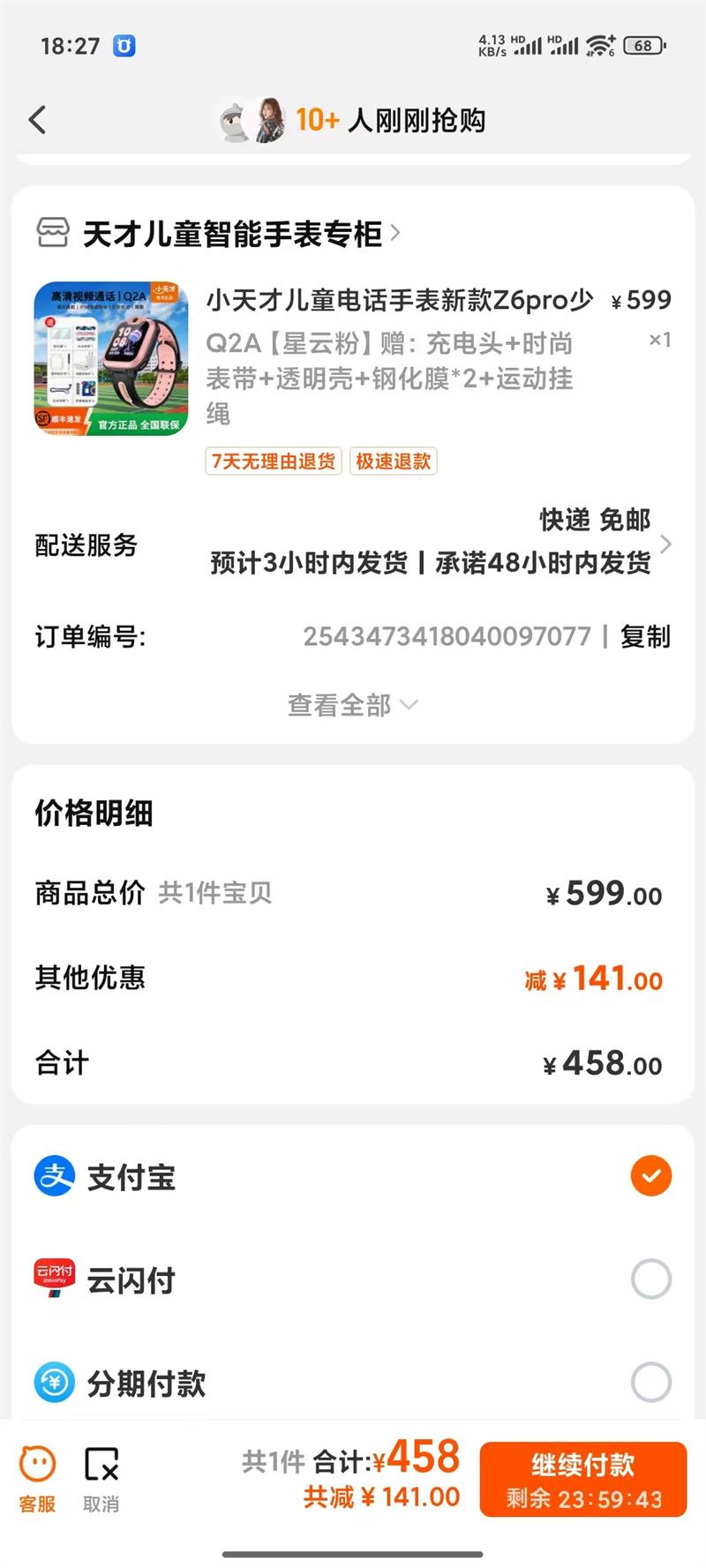Screen dimensions: 706x1568
Task: Go back using the top-left arrow
Action: [37, 120]
